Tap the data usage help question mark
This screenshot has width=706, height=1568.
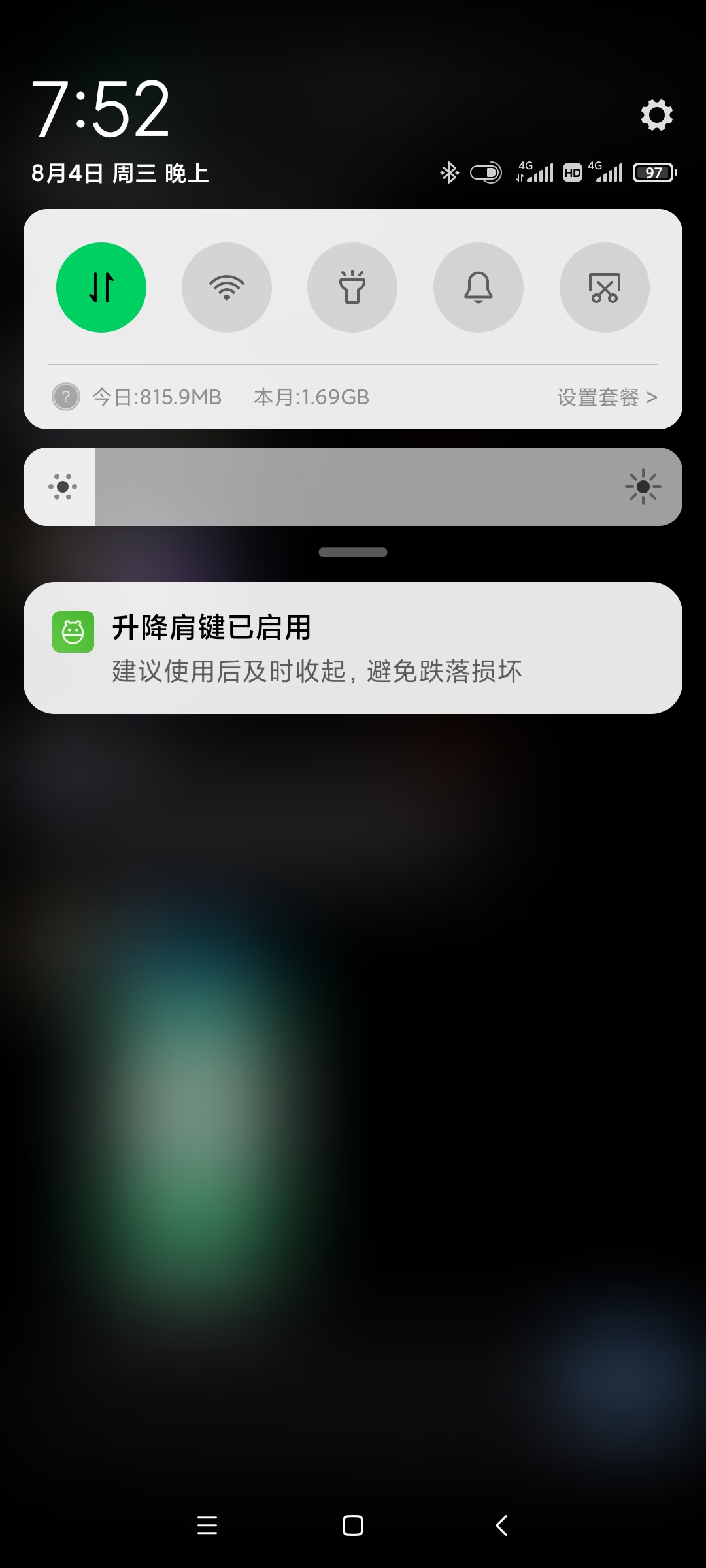click(x=66, y=397)
